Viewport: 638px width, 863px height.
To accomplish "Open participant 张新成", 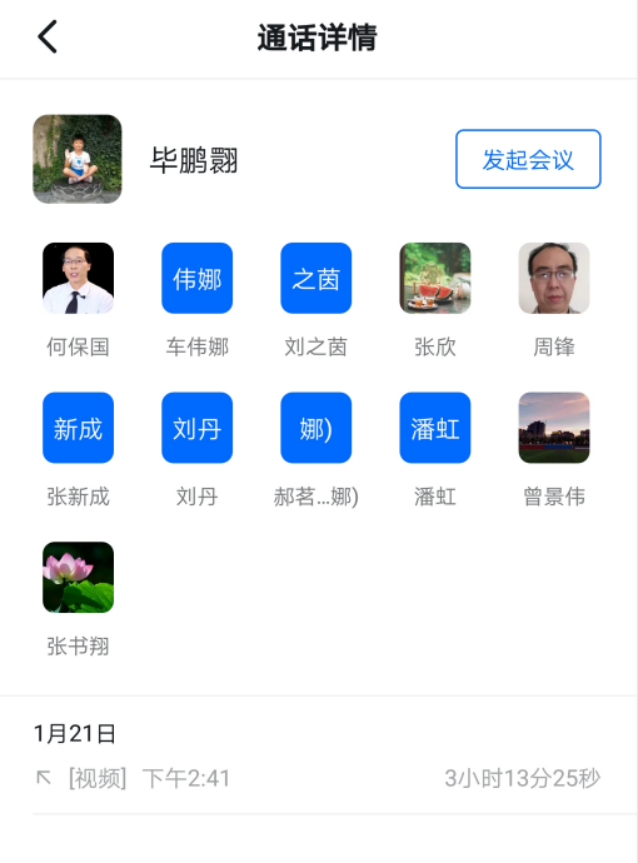I will pyautogui.click(x=78, y=428).
